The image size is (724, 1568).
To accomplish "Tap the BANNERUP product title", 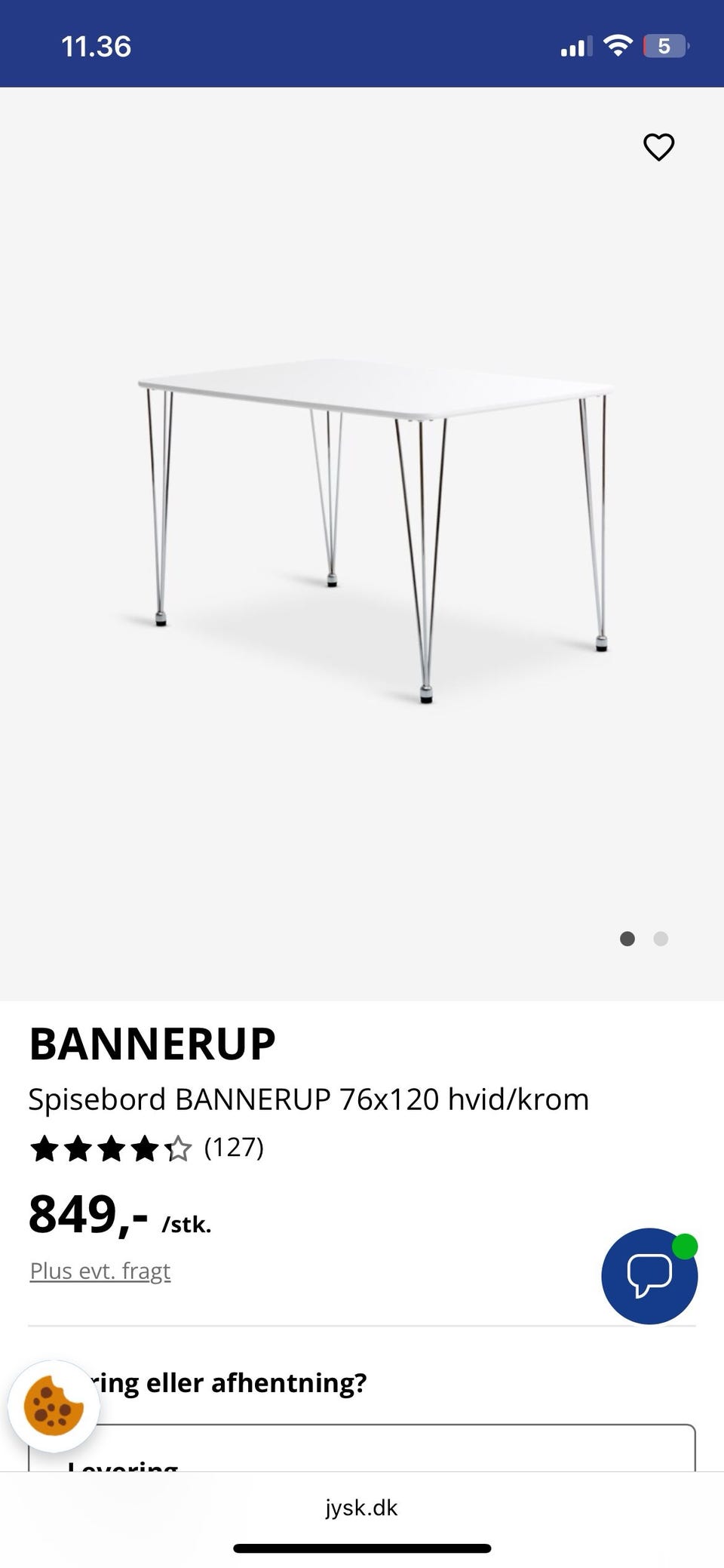I will pyautogui.click(x=151, y=1044).
